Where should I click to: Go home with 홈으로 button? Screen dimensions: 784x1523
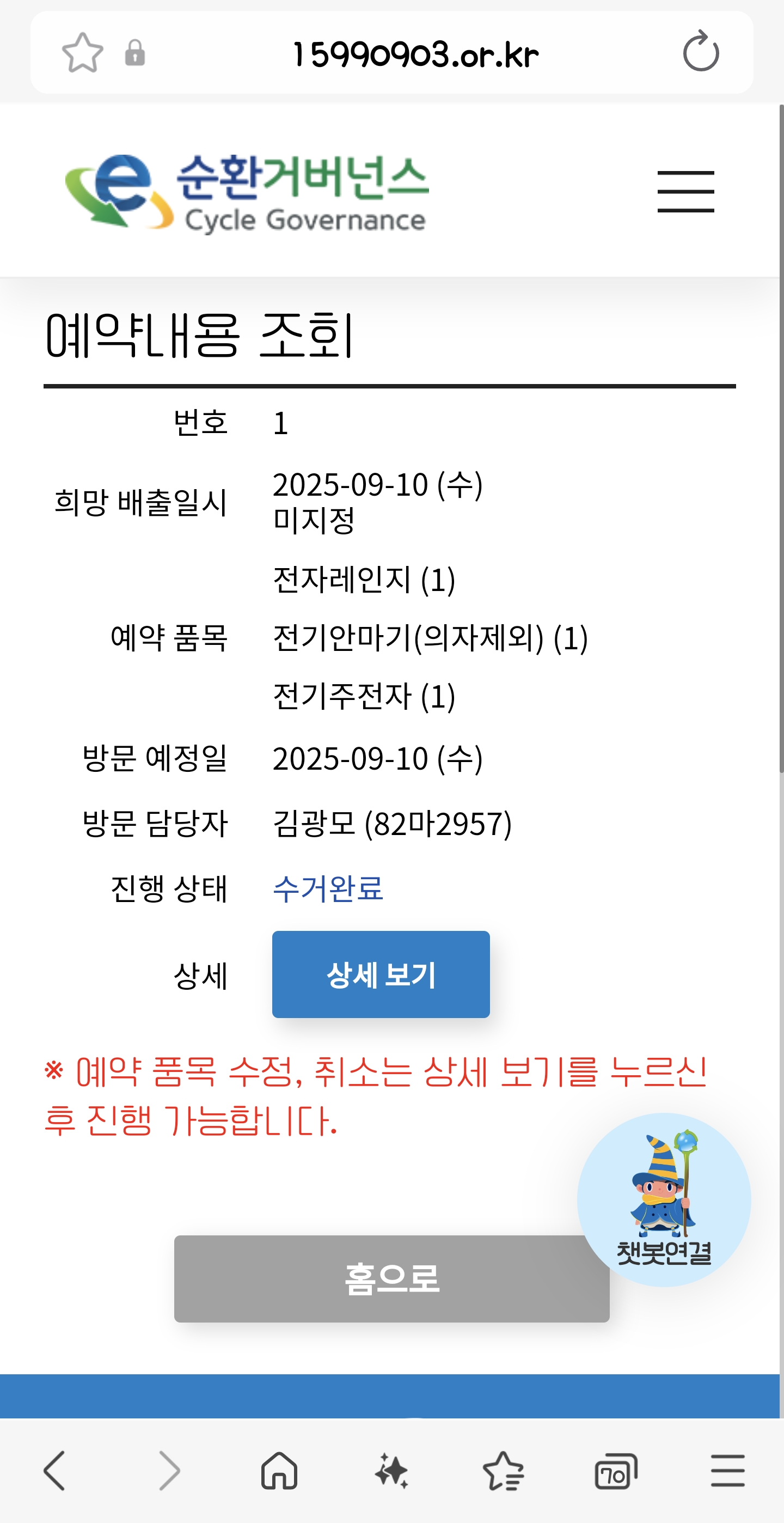(x=391, y=1278)
